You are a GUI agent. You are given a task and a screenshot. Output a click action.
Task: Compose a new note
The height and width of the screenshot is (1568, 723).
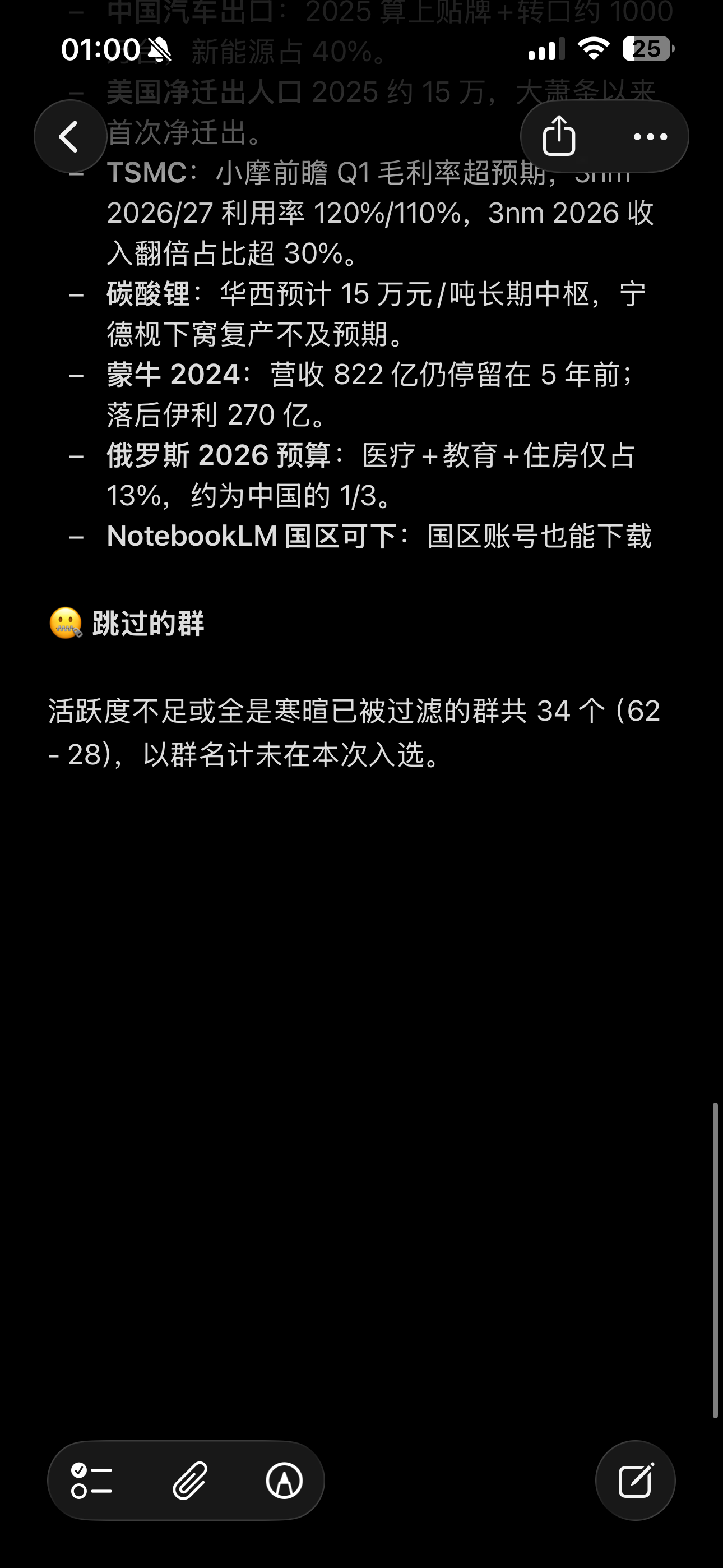click(636, 1481)
